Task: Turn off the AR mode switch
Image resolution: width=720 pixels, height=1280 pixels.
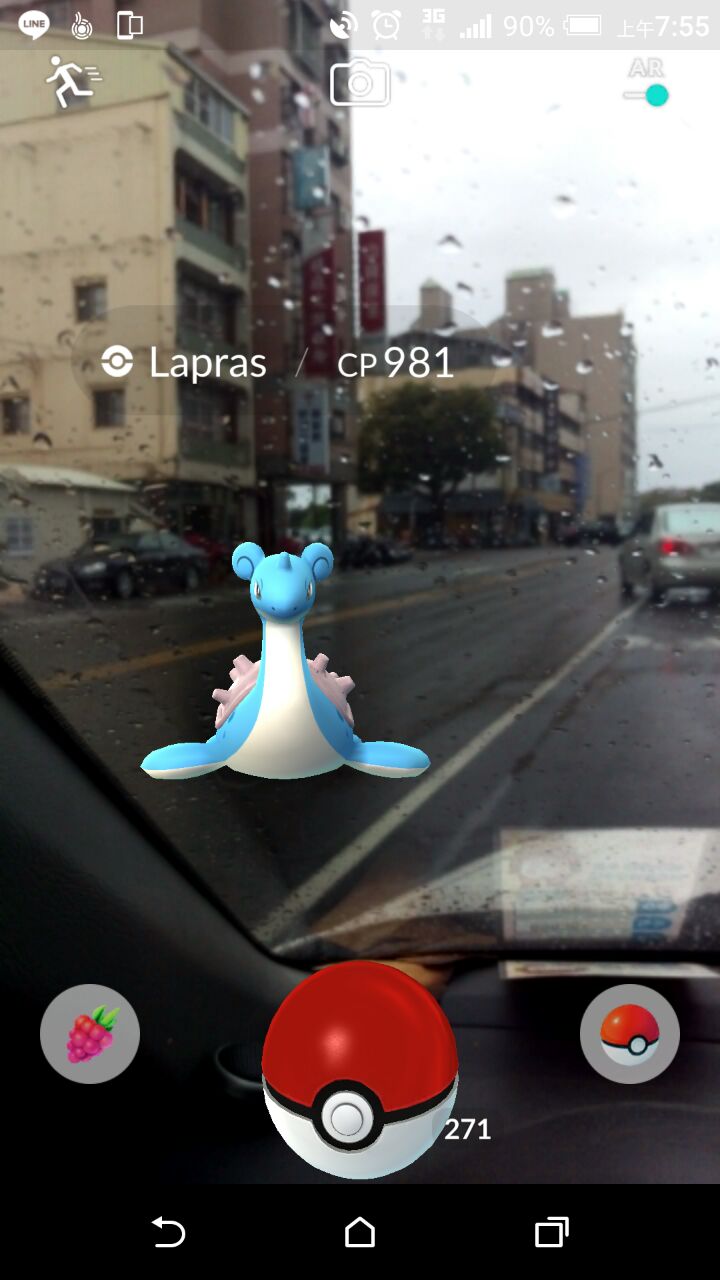Action: tap(647, 95)
